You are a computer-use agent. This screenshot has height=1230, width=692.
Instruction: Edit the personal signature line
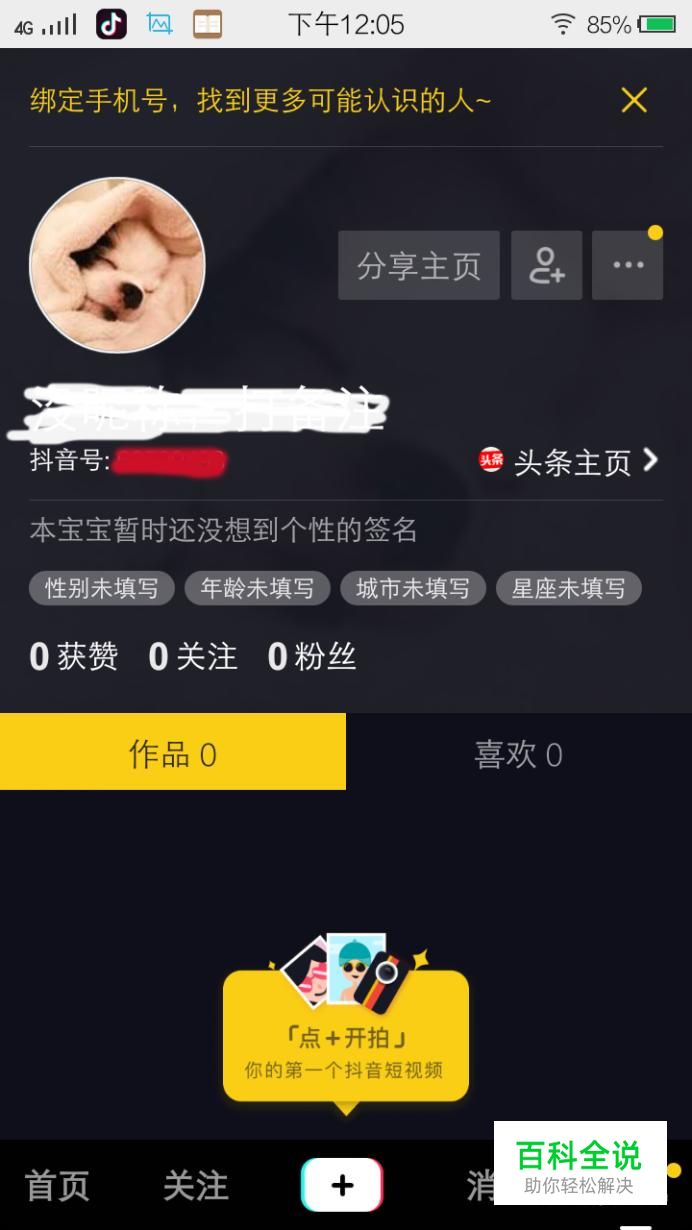(223, 530)
